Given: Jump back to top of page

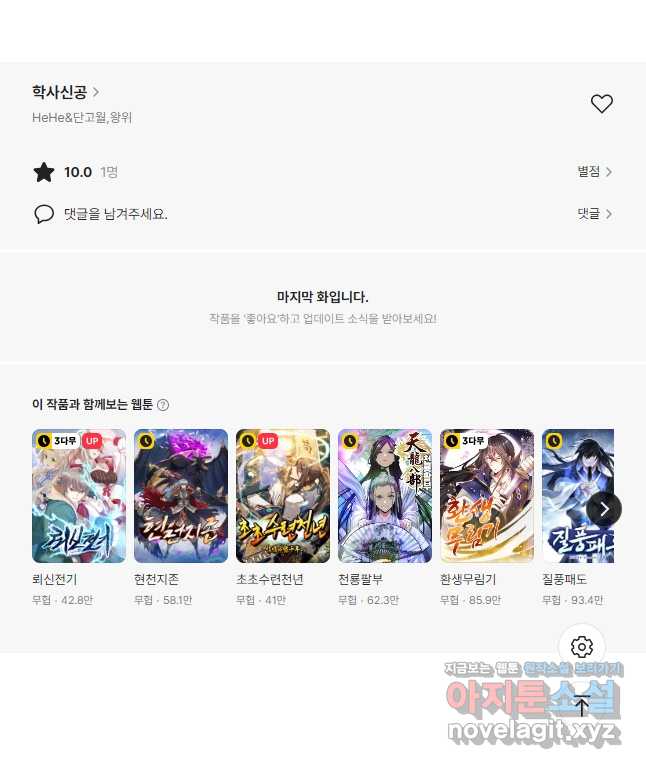Looking at the screenshot, I should pyautogui.click(x=582, y=705).
